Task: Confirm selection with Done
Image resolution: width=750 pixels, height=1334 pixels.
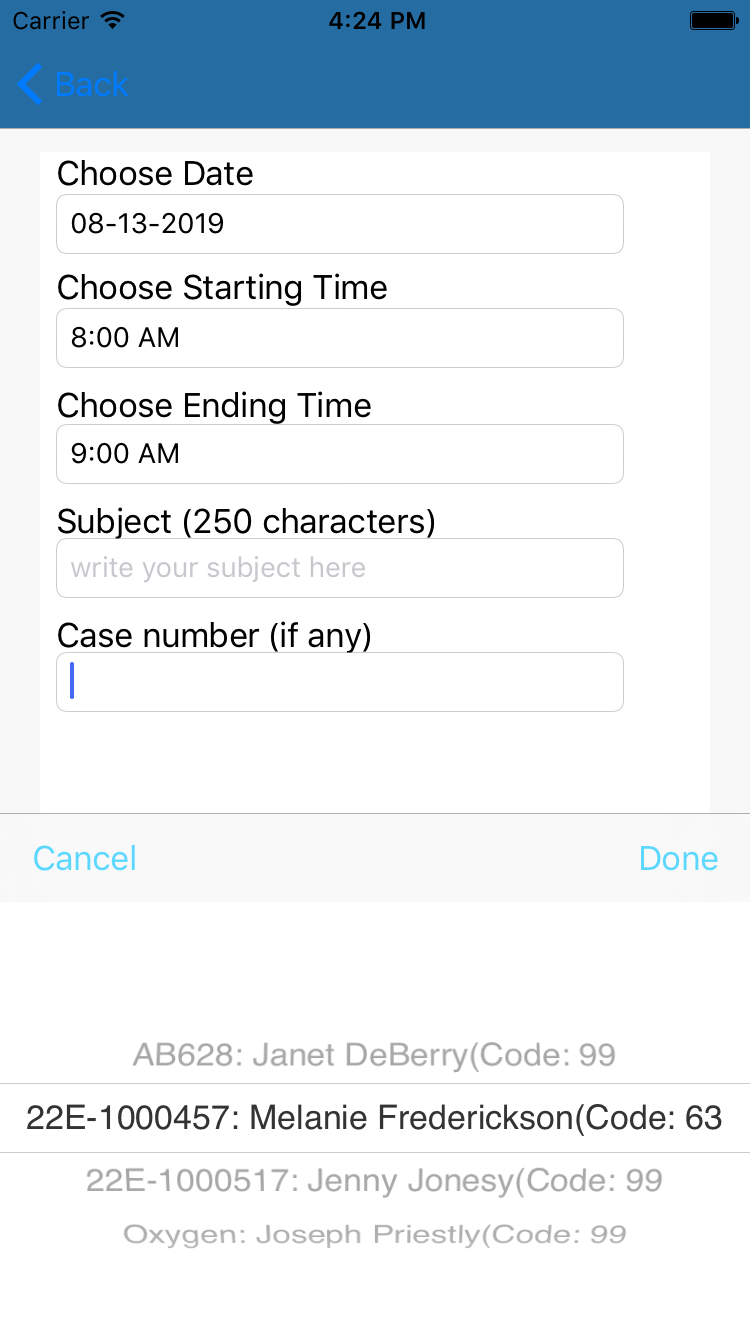Action: 678,858
